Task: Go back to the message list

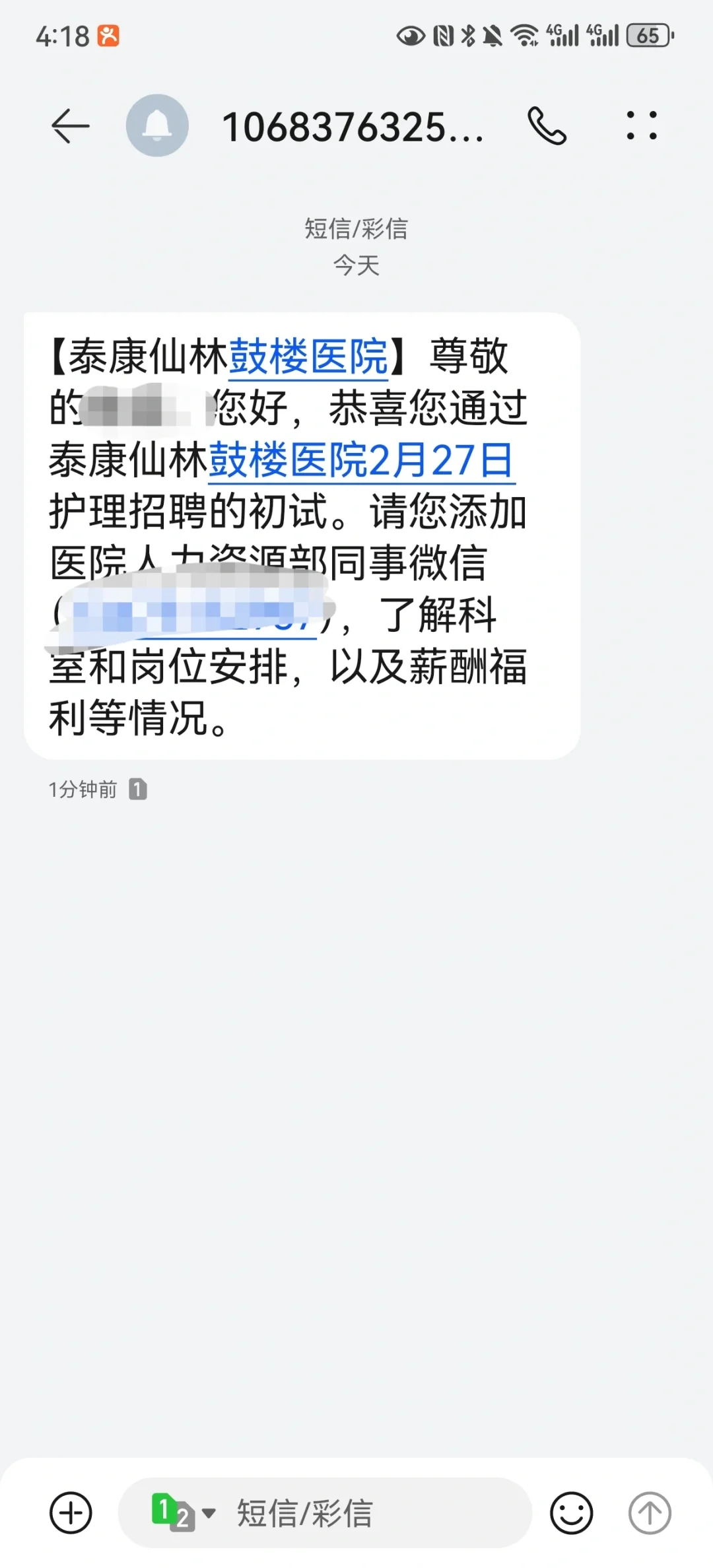Action: pyautogui.click(x=71, y=126)
